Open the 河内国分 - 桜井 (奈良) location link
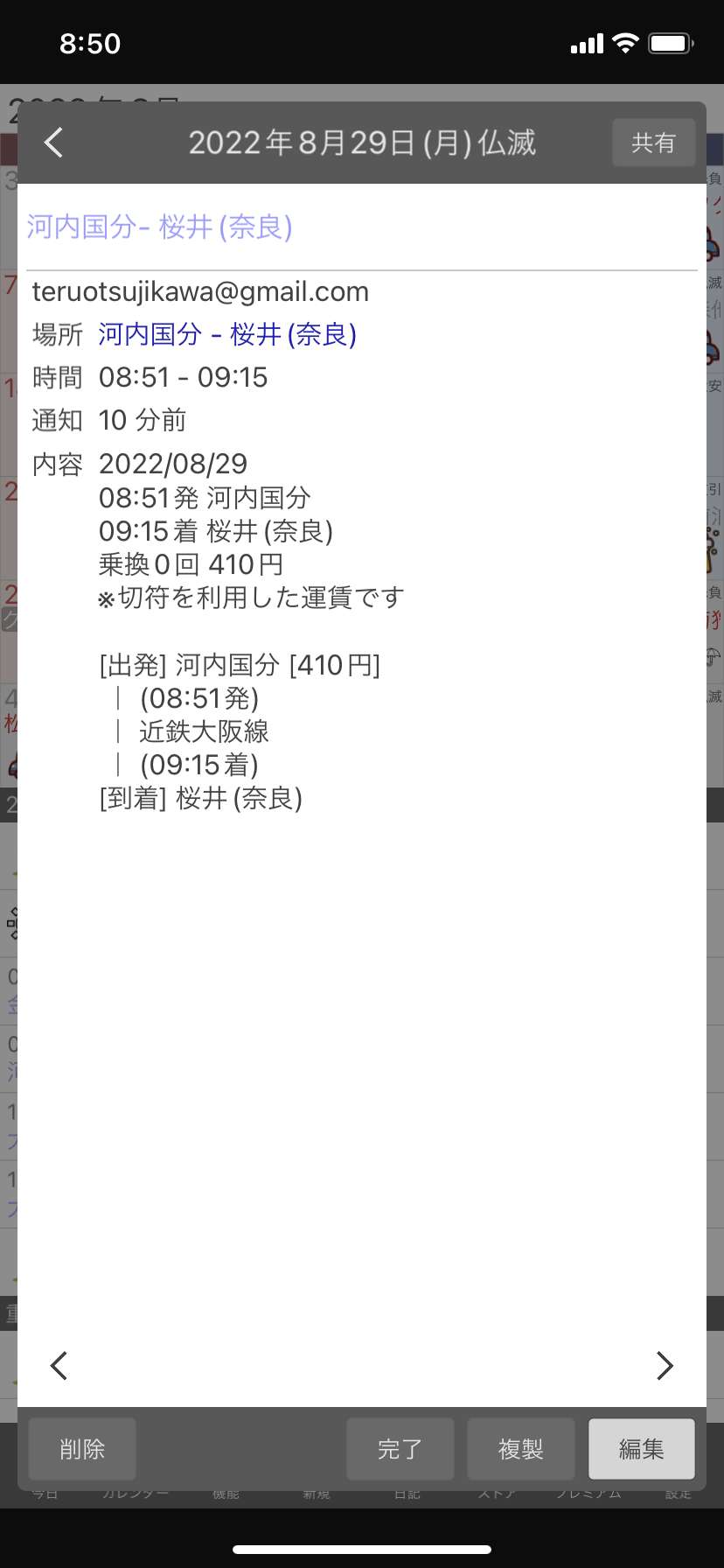The width and height of the screenshot is (724, 1568). click(227, 334)
